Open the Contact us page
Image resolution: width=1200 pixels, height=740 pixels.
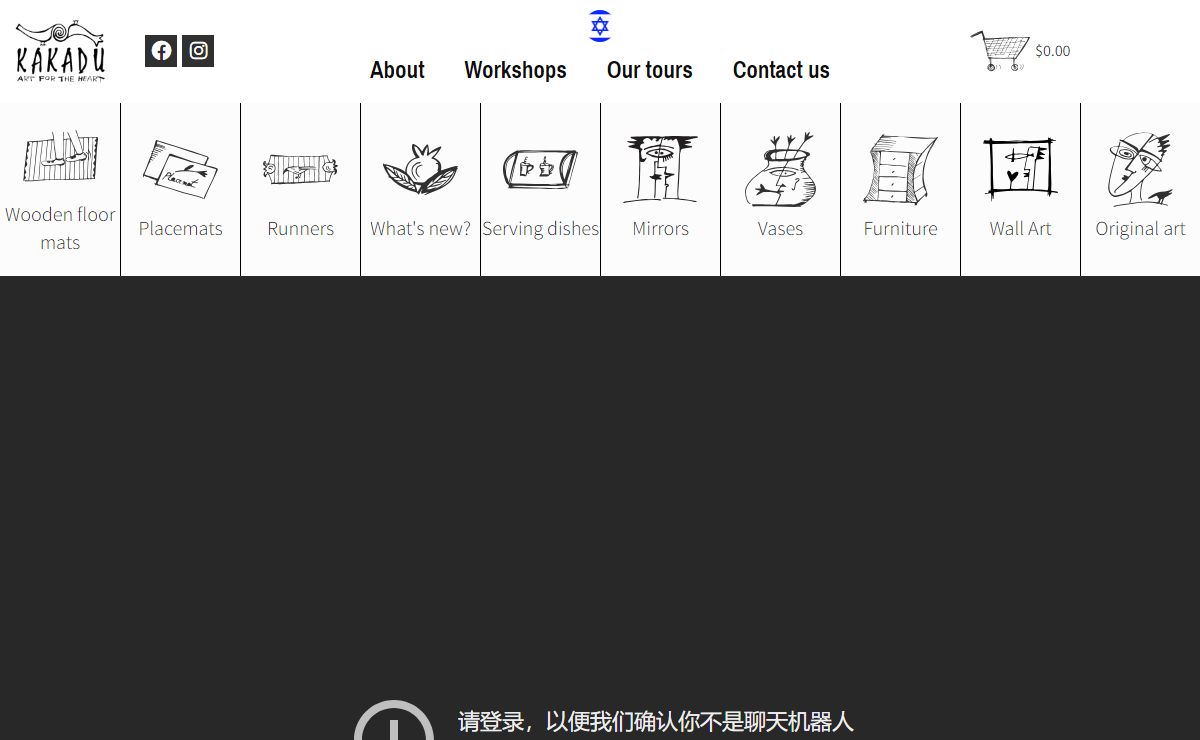click(781, 70)
